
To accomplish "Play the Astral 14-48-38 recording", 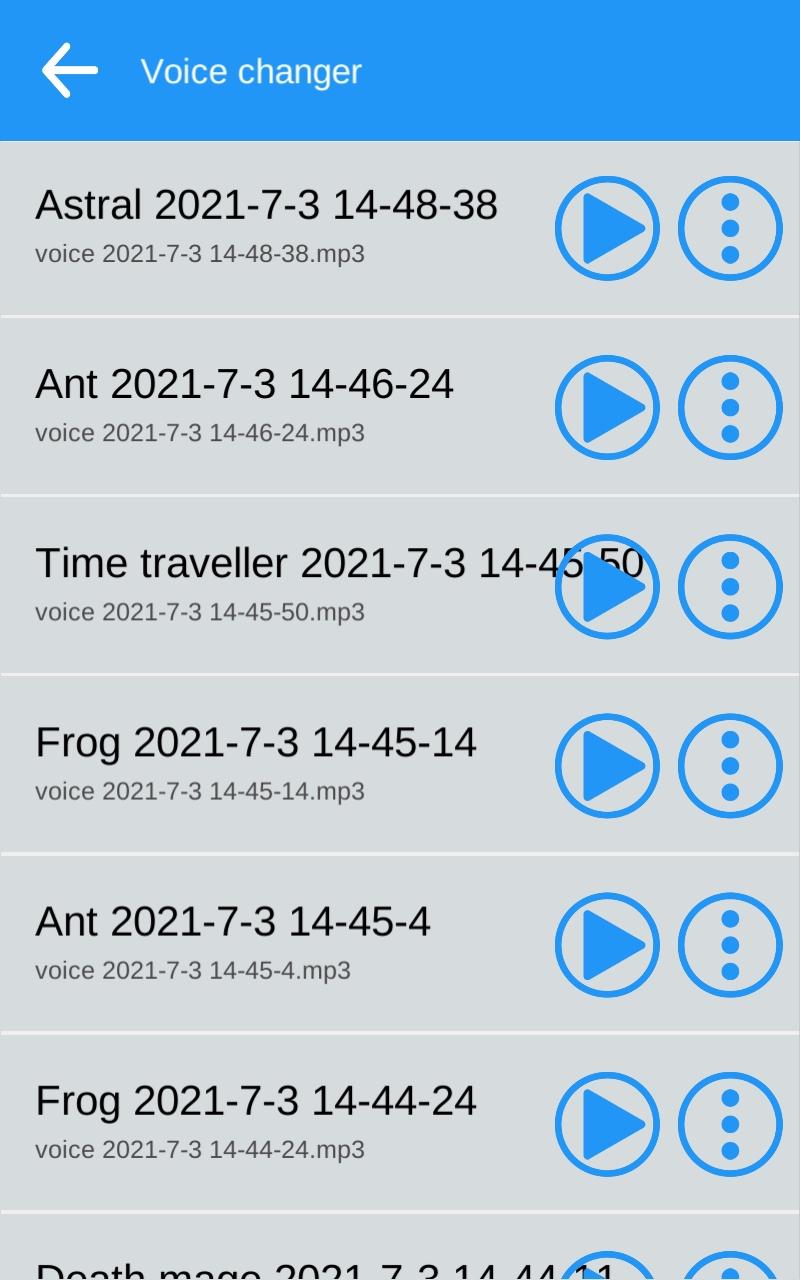I will pyautogui.click(x=607, y=228).
